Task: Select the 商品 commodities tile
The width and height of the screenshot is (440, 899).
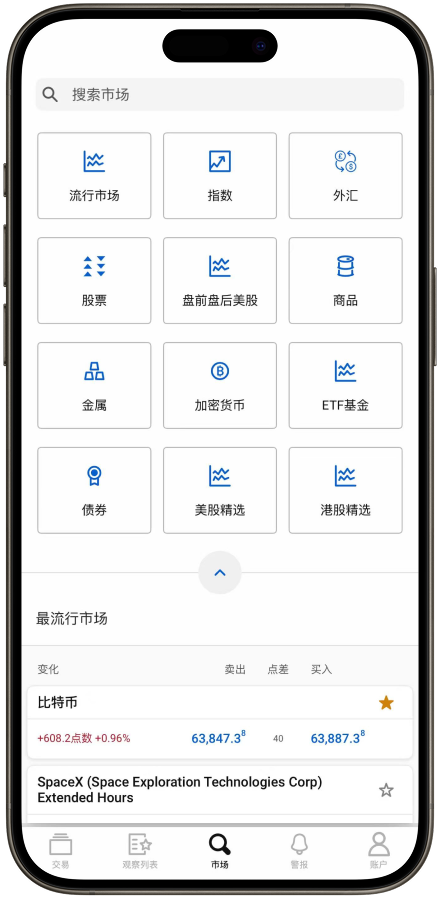Action: pyautogui.click(x=345, y=281)
